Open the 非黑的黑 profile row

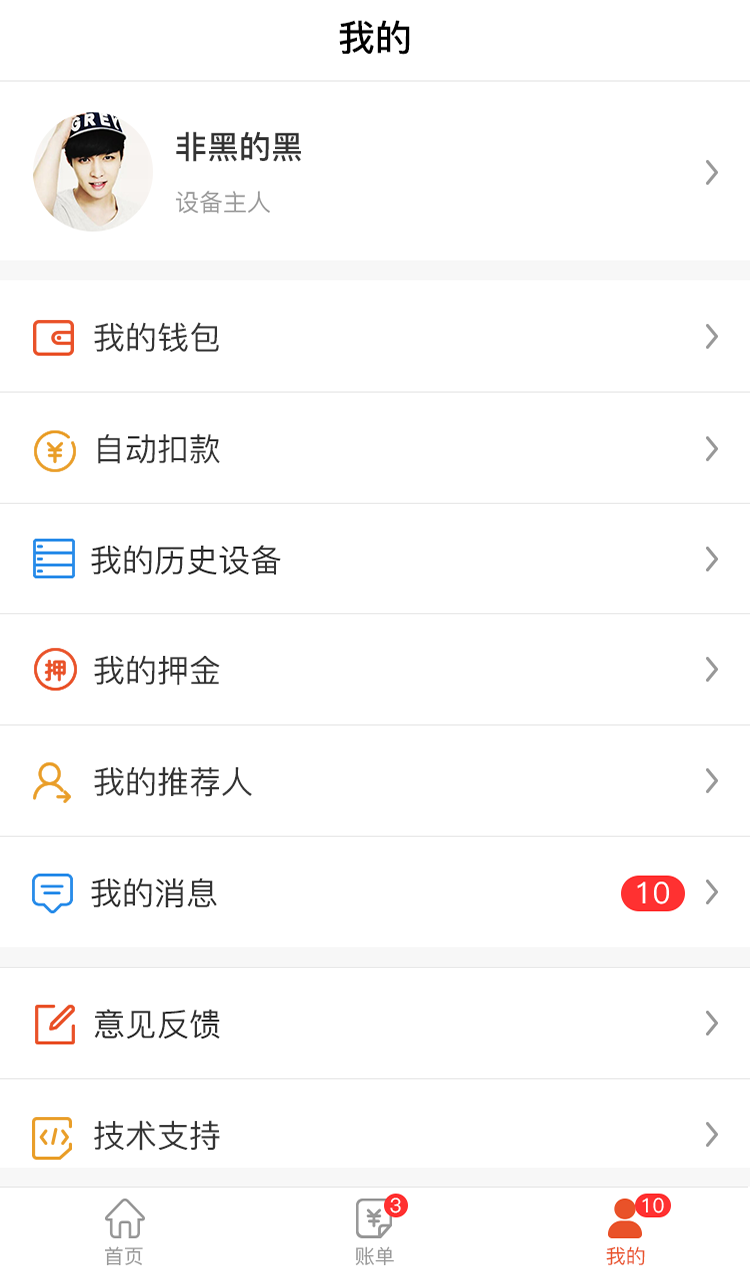pos(375,172)
